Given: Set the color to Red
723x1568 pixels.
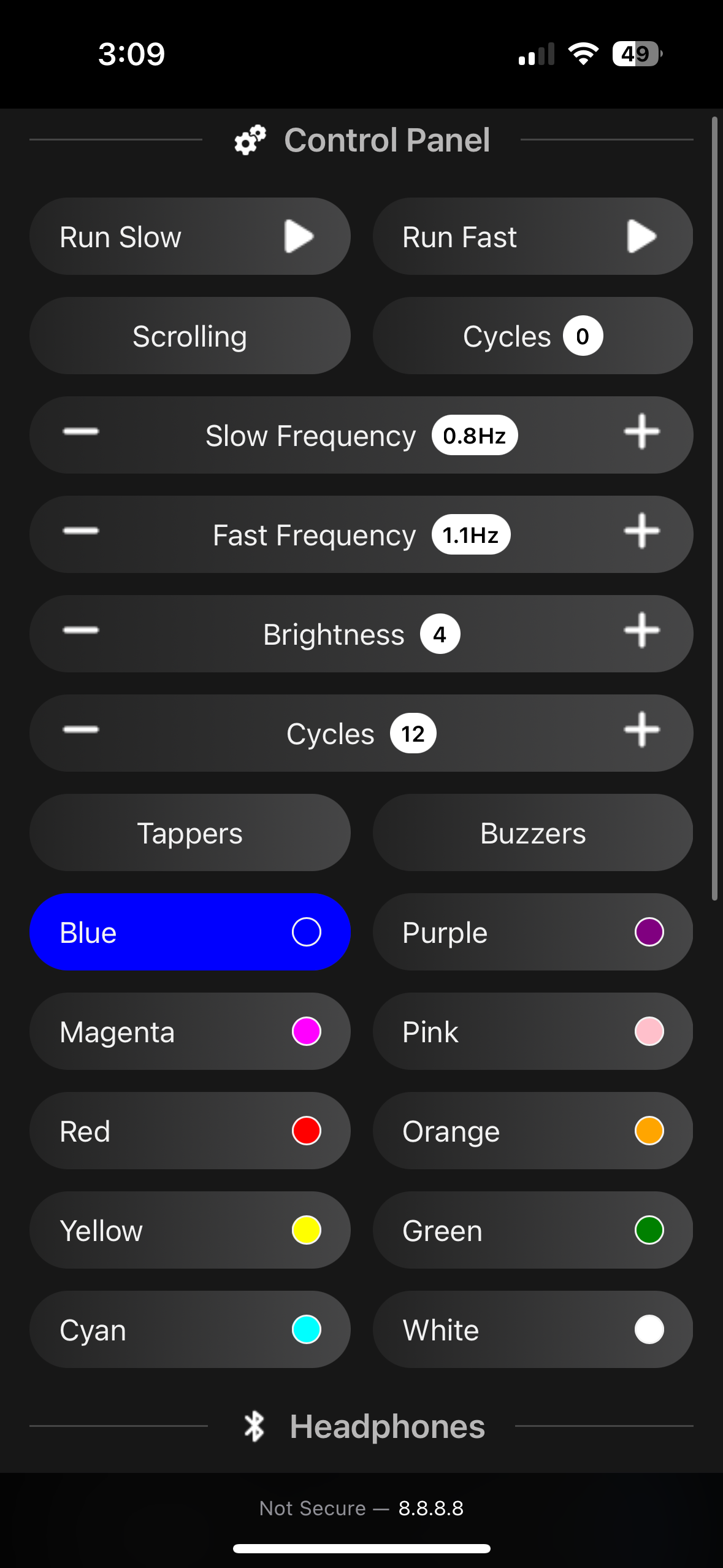Looking at the screenshot, I should click(189, 1131).
